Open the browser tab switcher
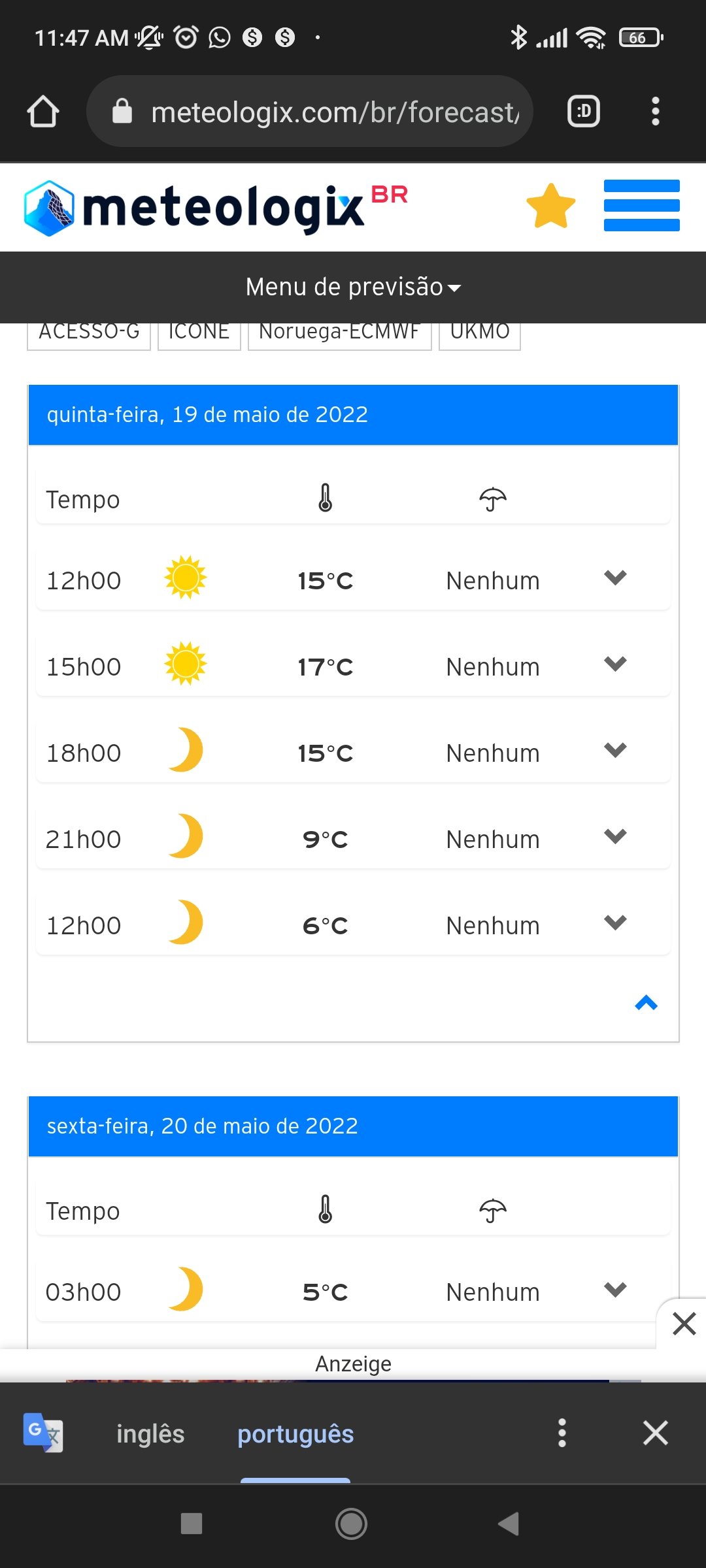 [x=583, y=111]
